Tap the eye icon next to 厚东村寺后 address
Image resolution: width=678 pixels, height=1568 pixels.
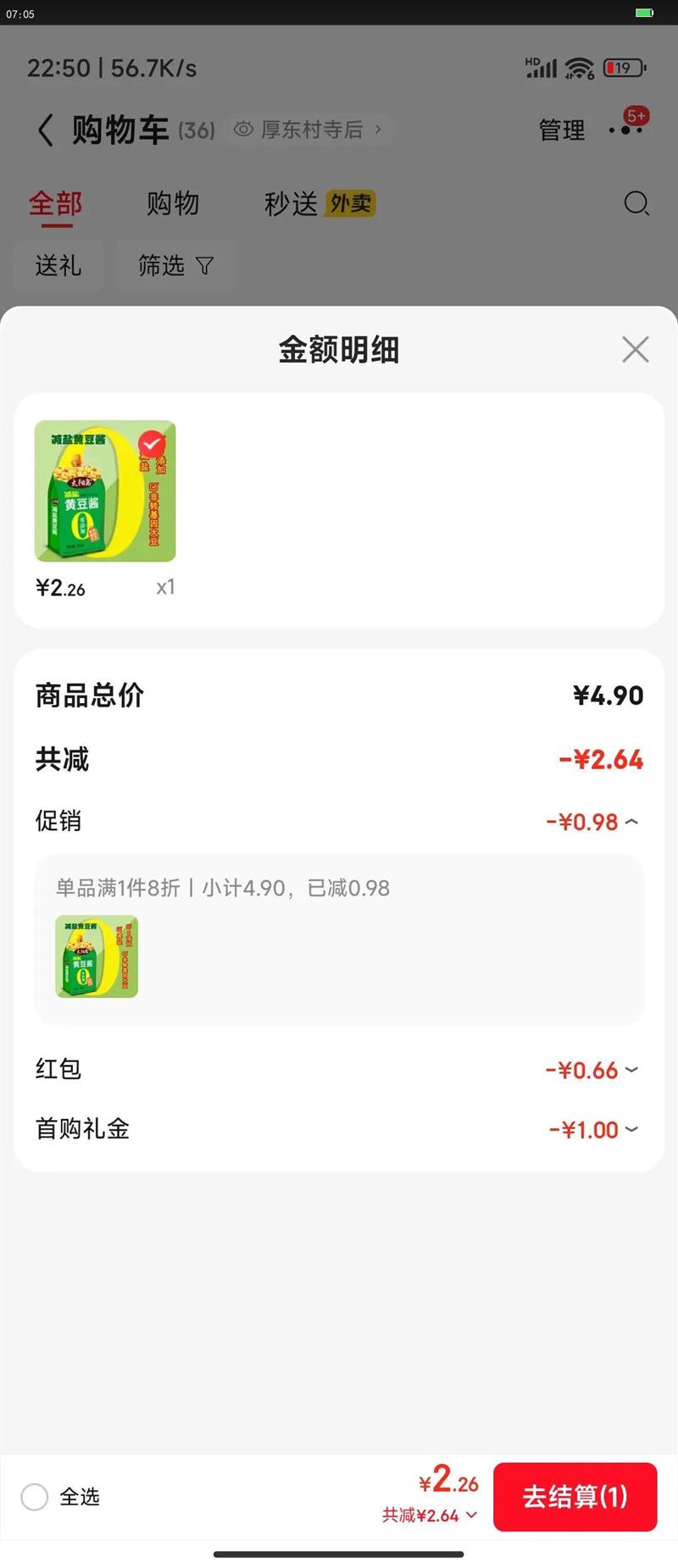click(243, 129)
